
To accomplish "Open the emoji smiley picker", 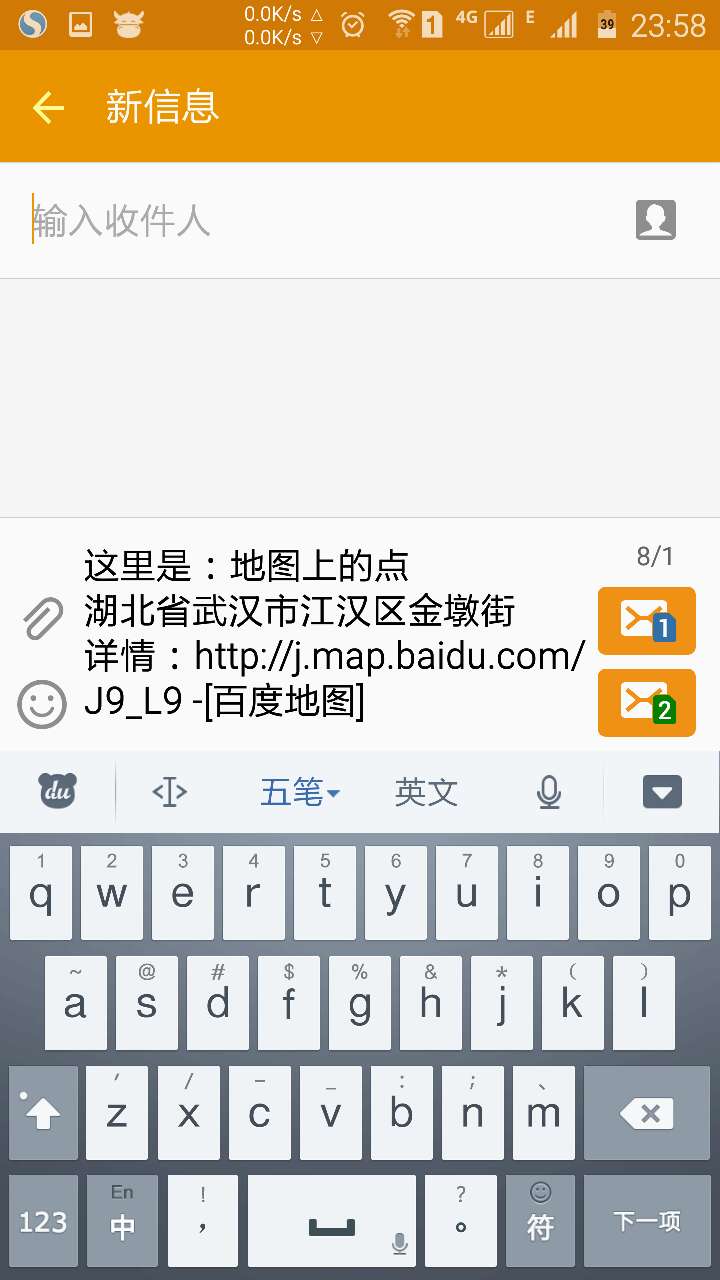I will 43,704.
